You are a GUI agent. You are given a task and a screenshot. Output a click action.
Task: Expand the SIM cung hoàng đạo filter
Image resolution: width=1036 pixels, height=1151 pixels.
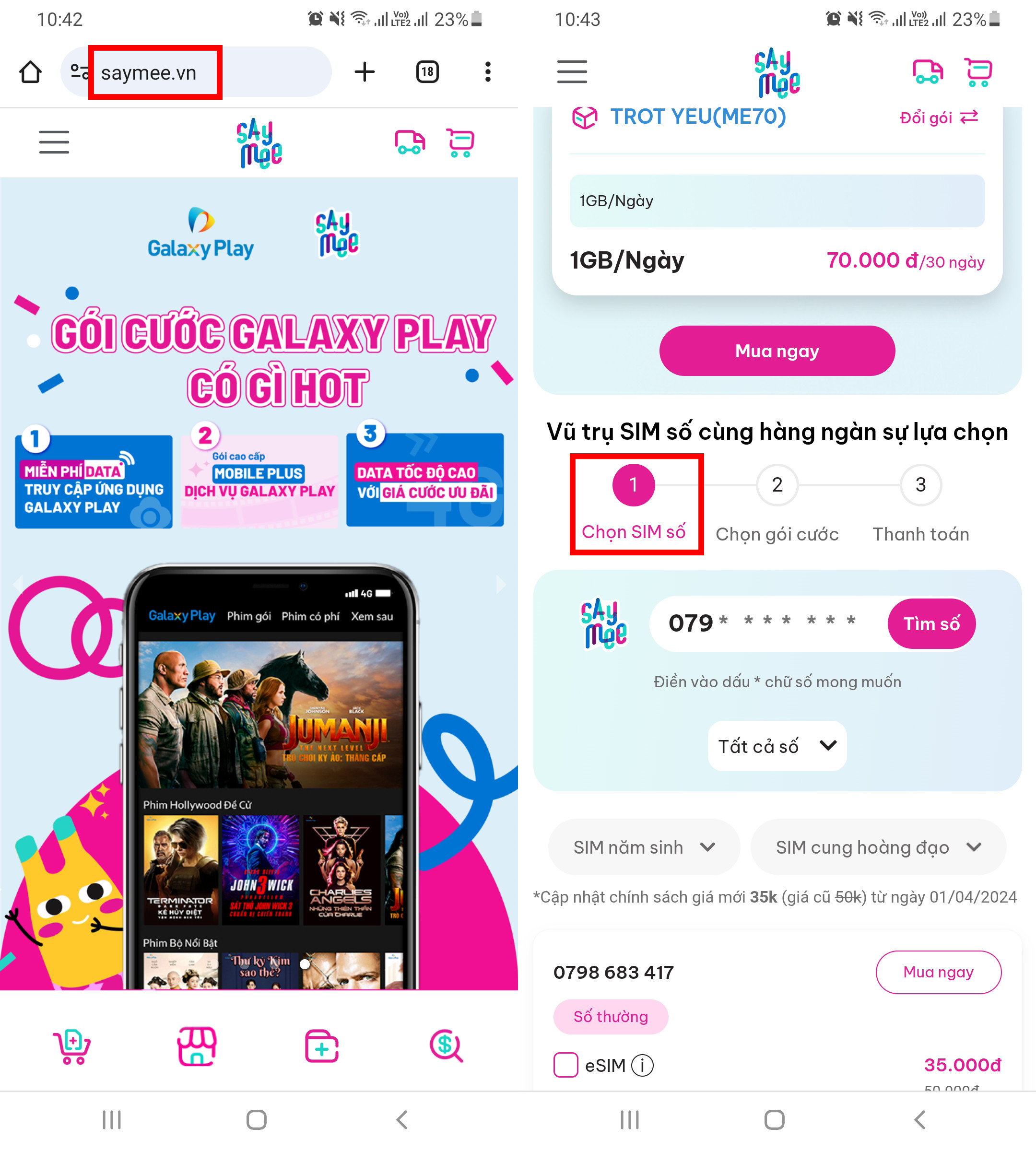pos(877,847)
